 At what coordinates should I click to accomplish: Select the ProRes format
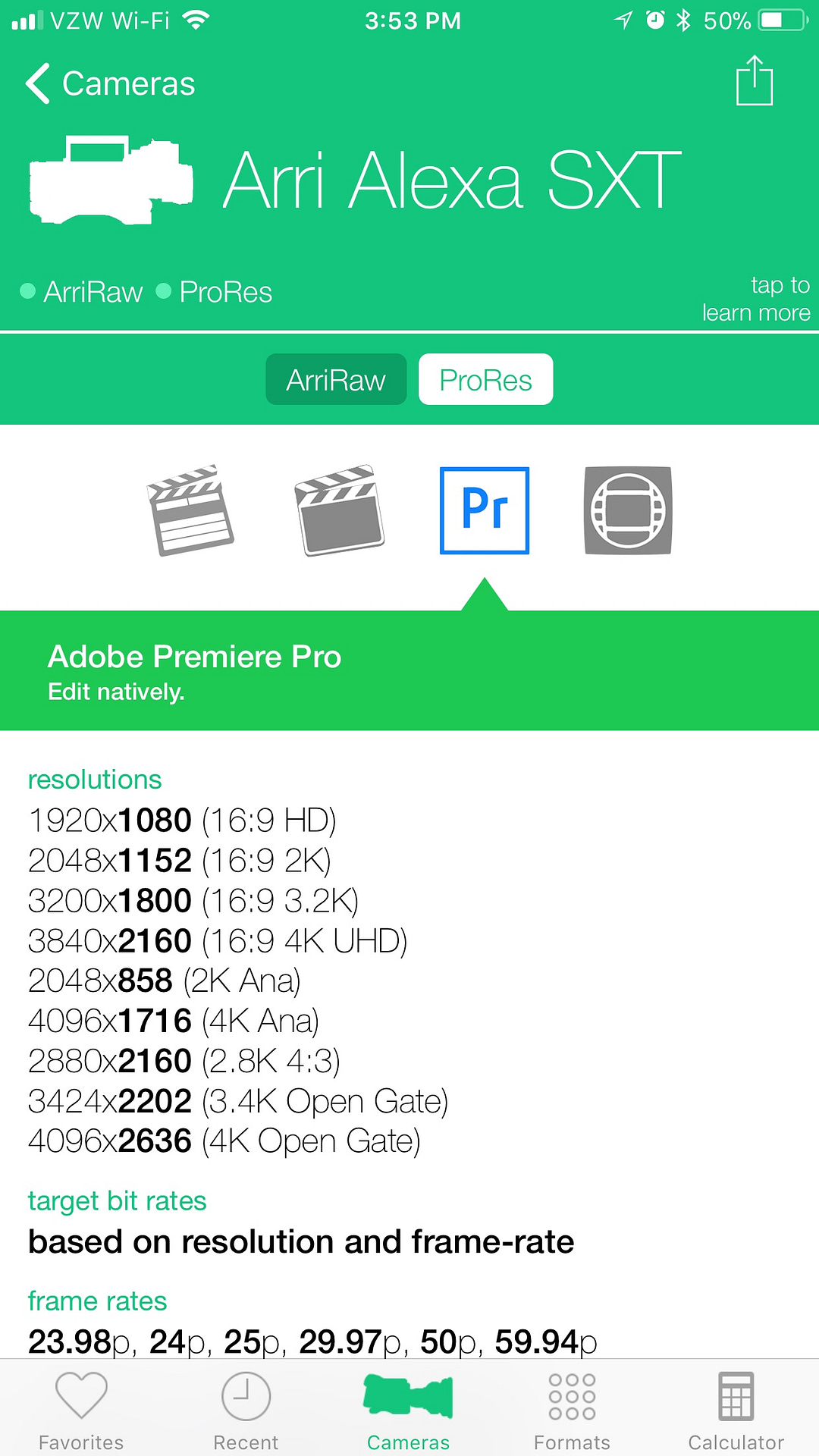pyautogui.click(x=485, y=379)
